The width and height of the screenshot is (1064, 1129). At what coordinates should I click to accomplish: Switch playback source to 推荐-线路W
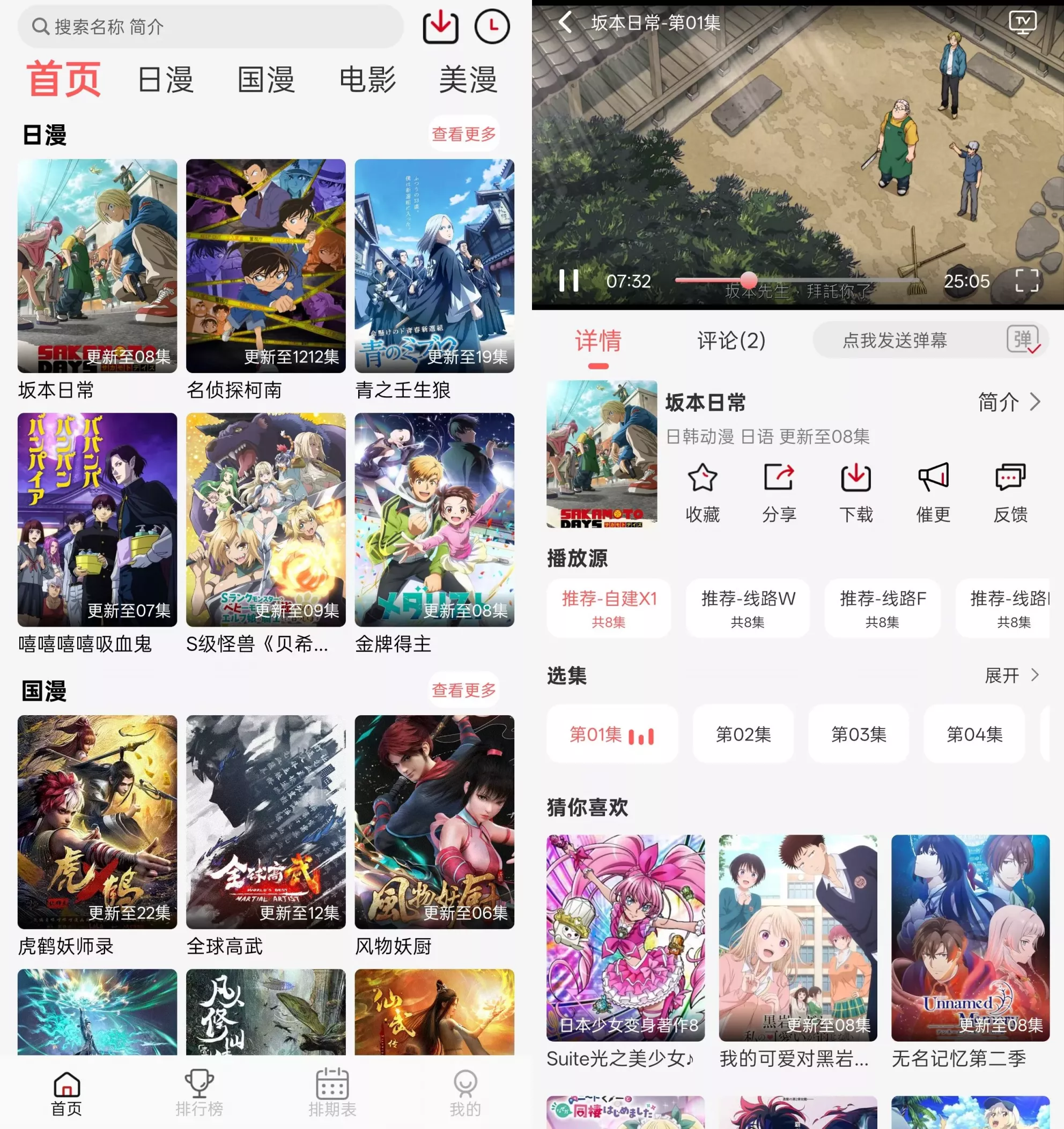(747, 608)
